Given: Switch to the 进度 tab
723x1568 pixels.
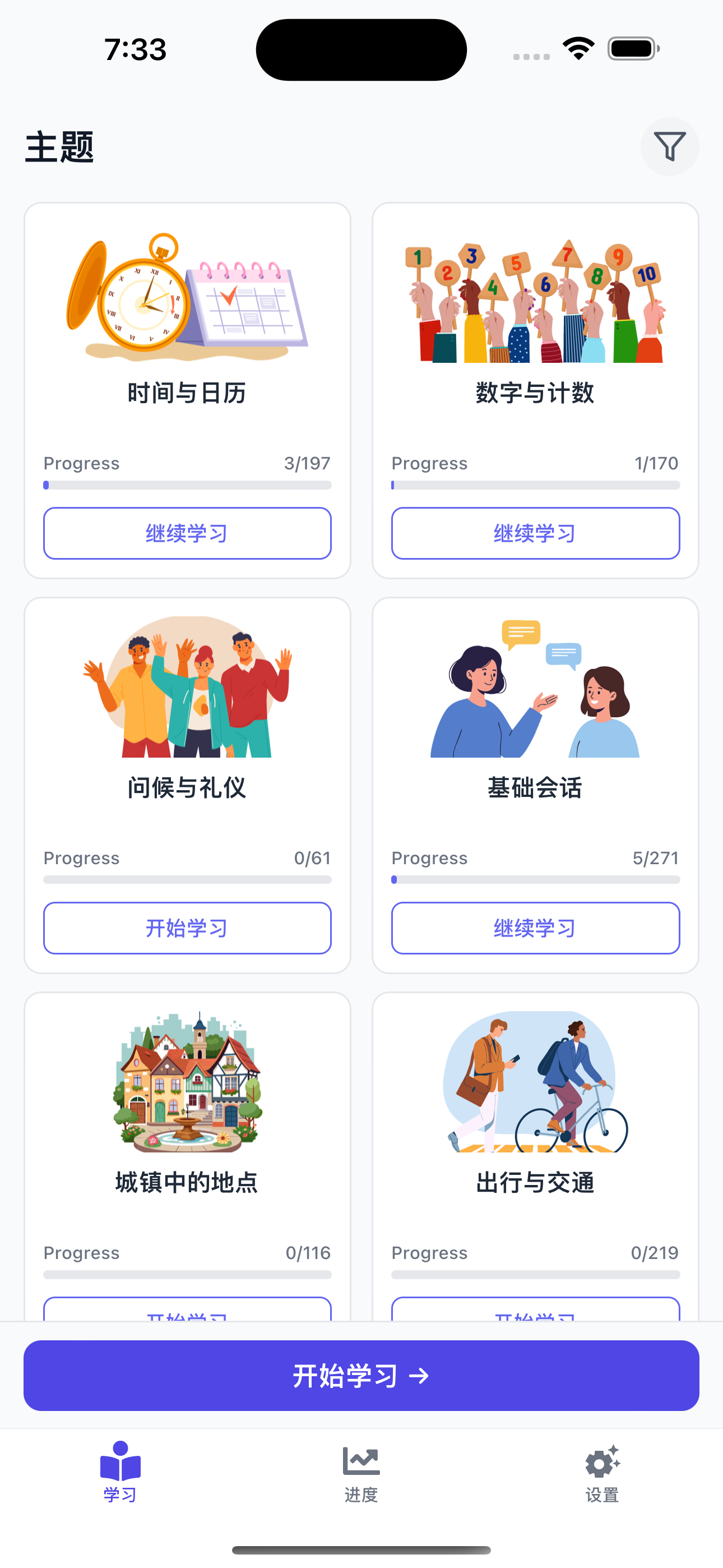Looking at the screenshot, I should [361, 1473].
